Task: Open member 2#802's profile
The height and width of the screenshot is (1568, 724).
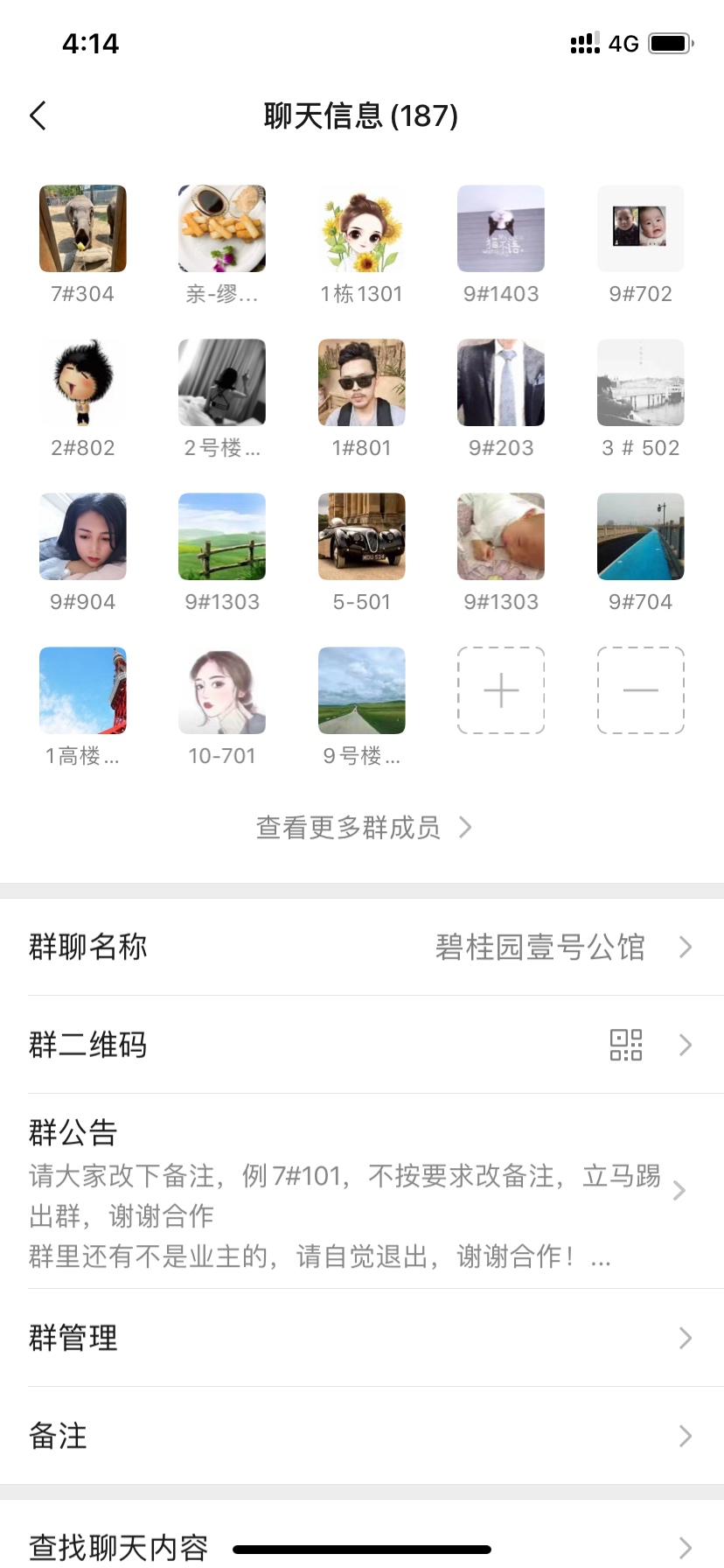Action: (x=83, y=382)
